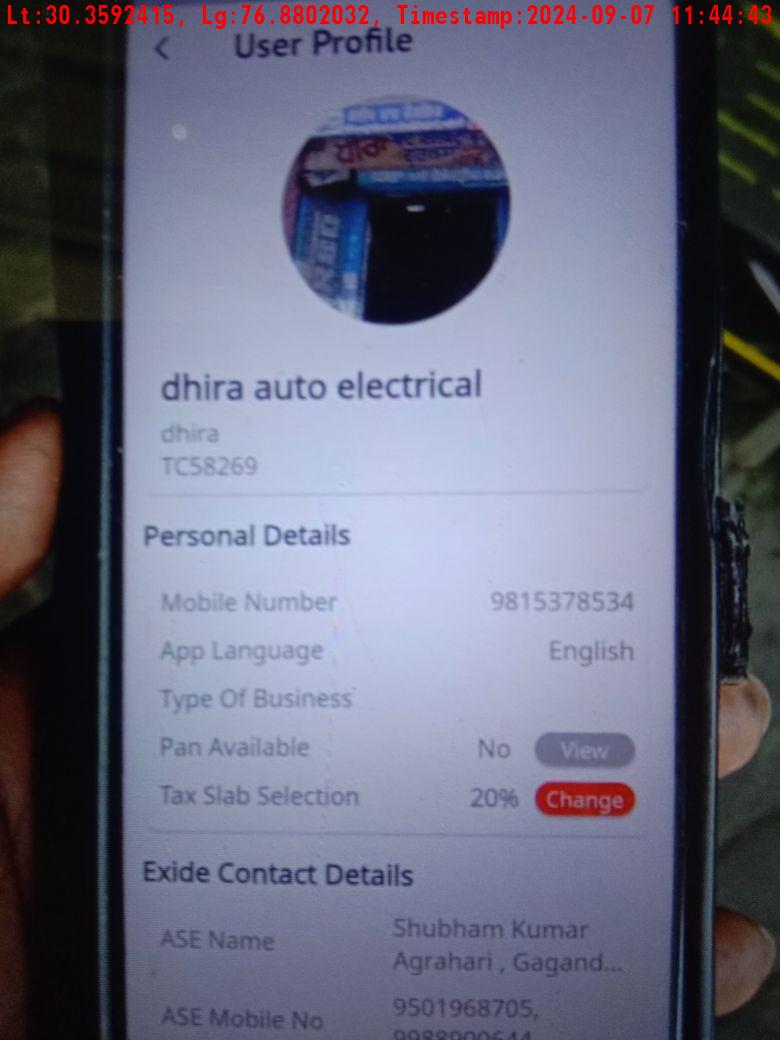The width and height of the screenshot is (780, 1040).
Task: Tap the View button for Pan Available
Action: (584, 750)
